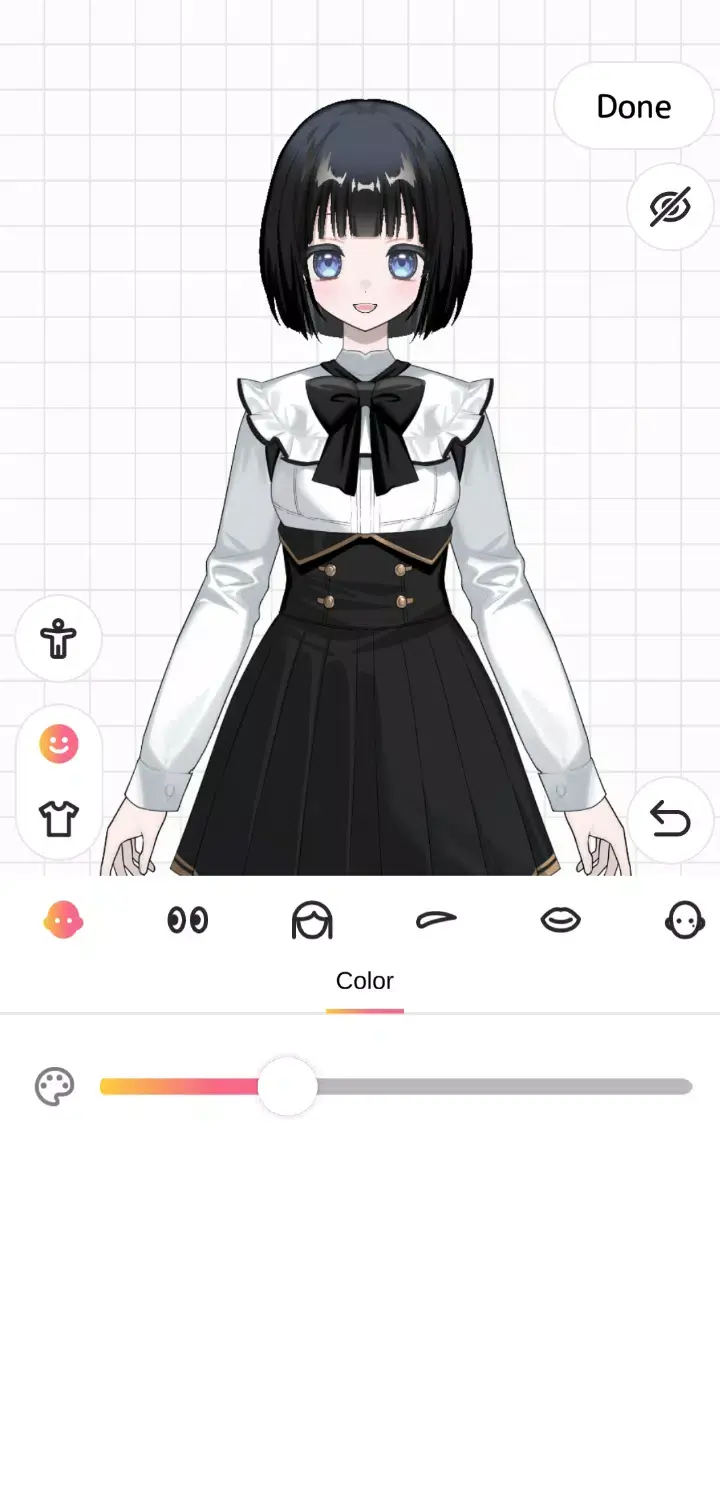Select the eyebrow editing icon
Image resolution: width=720 pixels, height=1500 pixels.
pyautogui.click(x=437, y=919)
